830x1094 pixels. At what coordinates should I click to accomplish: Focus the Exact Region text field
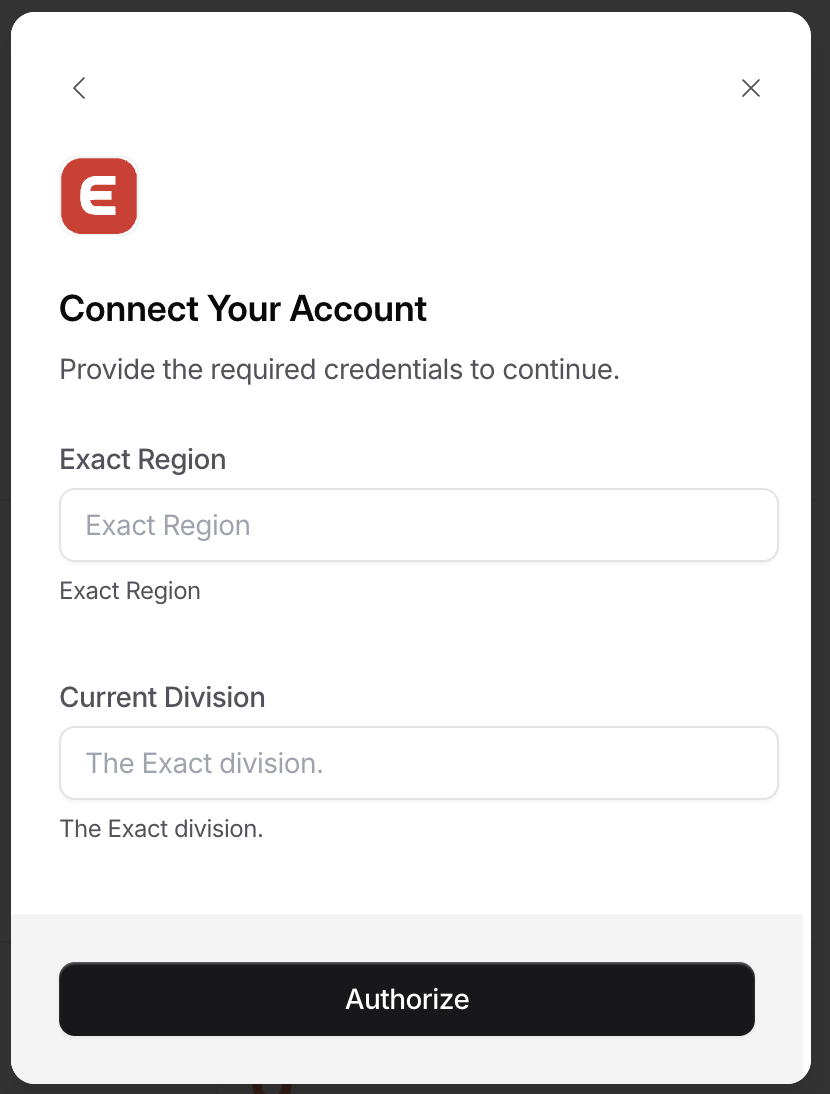coord(418,525)
